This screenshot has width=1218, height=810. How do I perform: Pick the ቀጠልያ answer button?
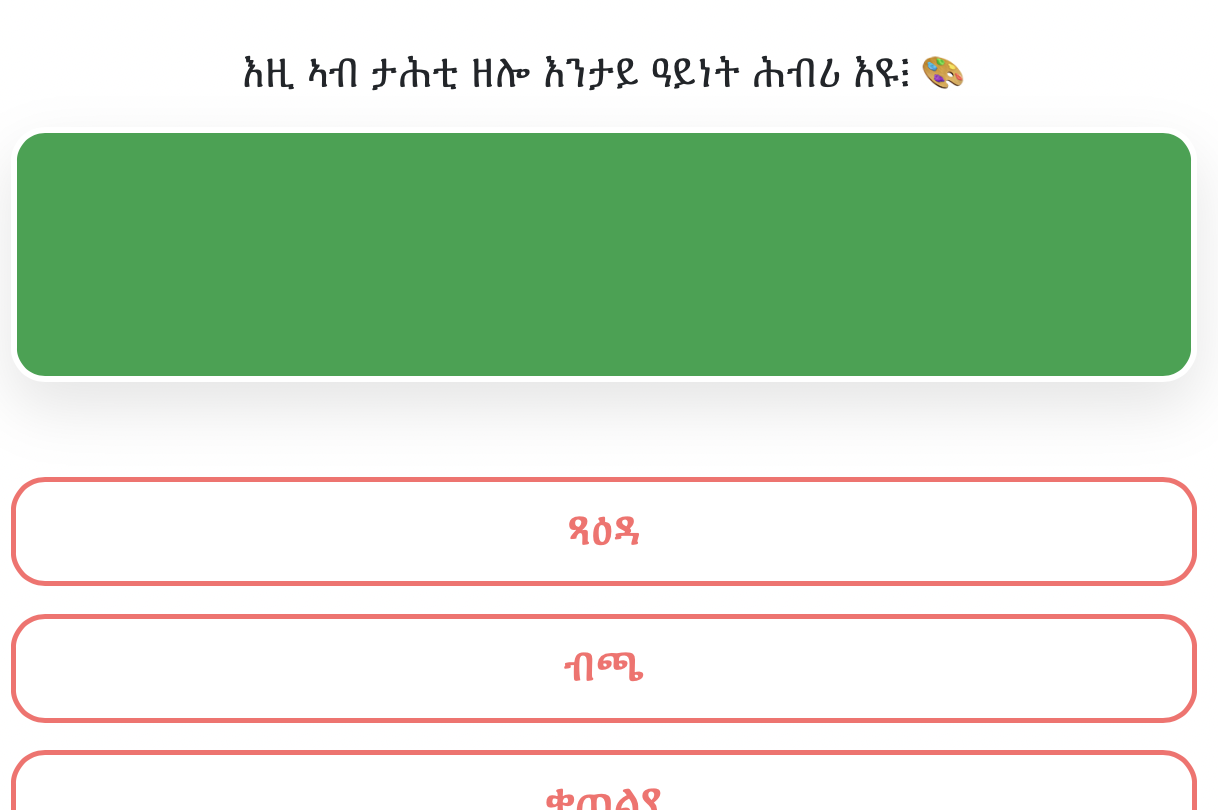pos(603,792)
